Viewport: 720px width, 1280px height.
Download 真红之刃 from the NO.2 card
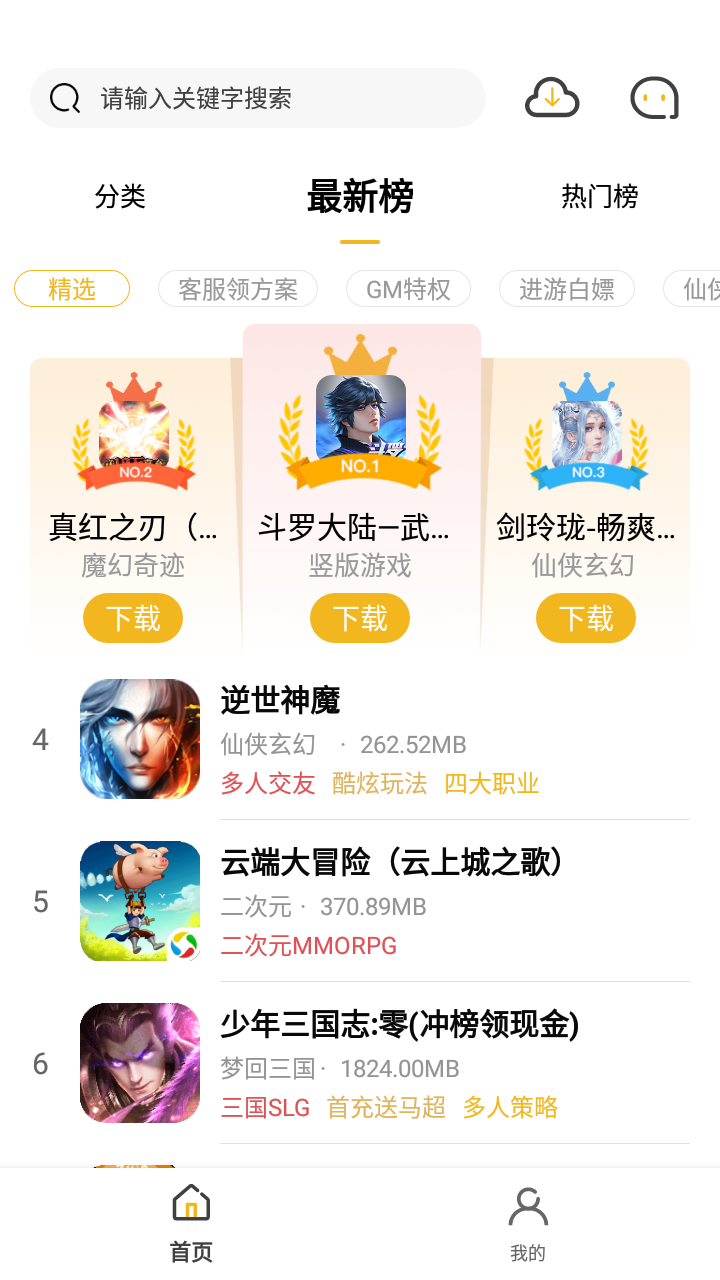(x=133, y=618)
